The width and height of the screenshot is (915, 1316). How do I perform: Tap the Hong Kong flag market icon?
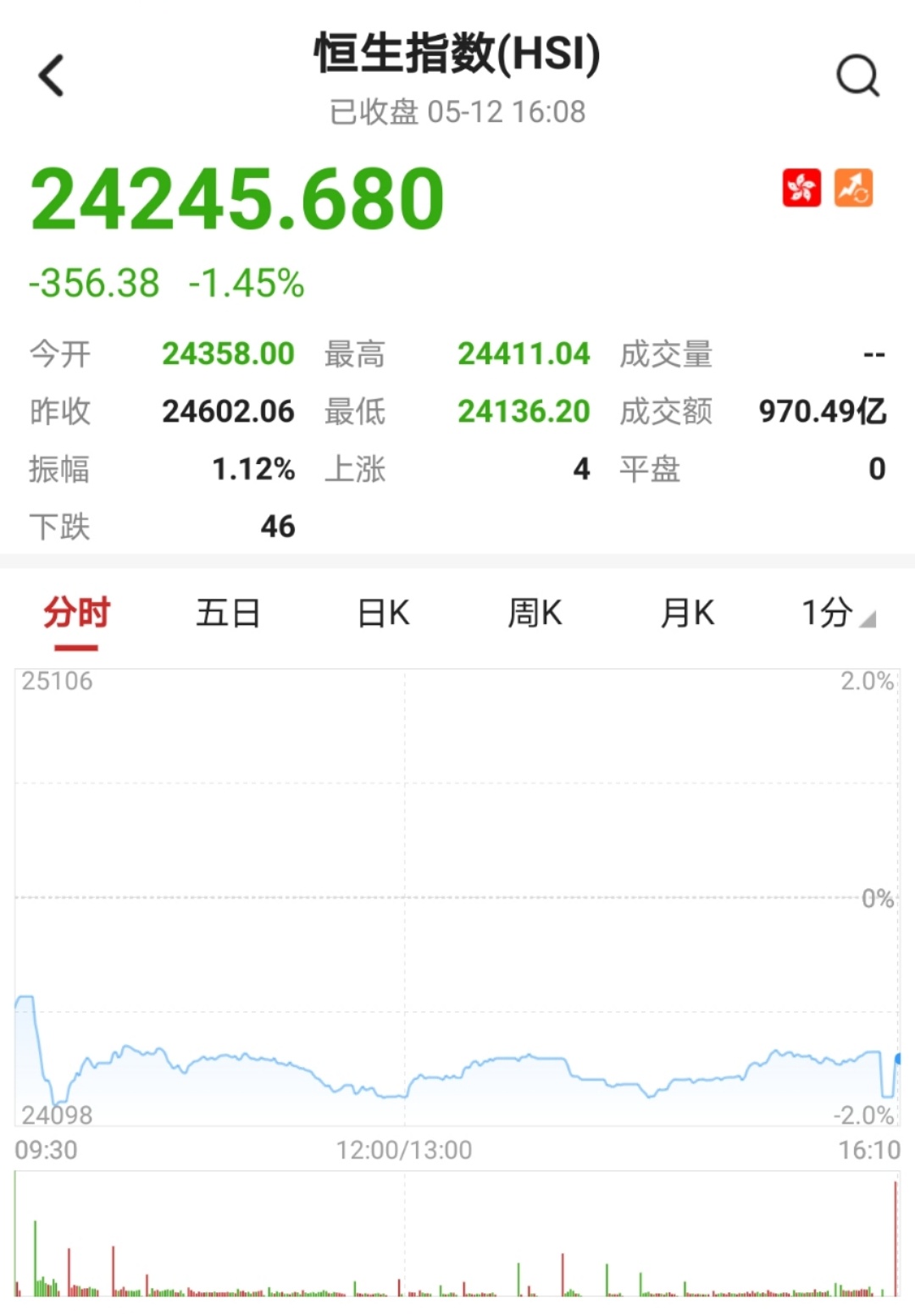(801, 188)
